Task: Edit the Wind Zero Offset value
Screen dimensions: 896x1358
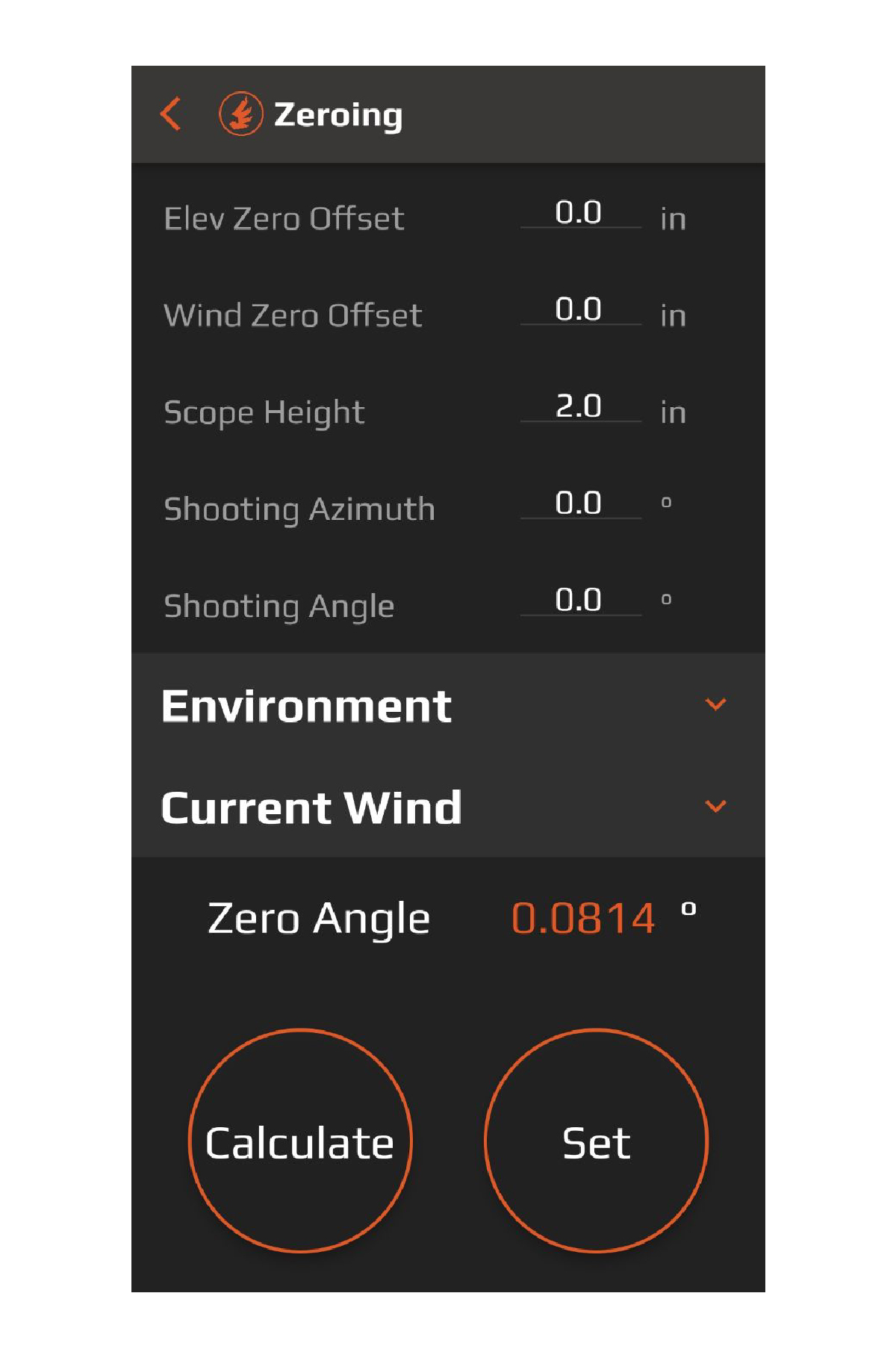Action: [579, 310]
